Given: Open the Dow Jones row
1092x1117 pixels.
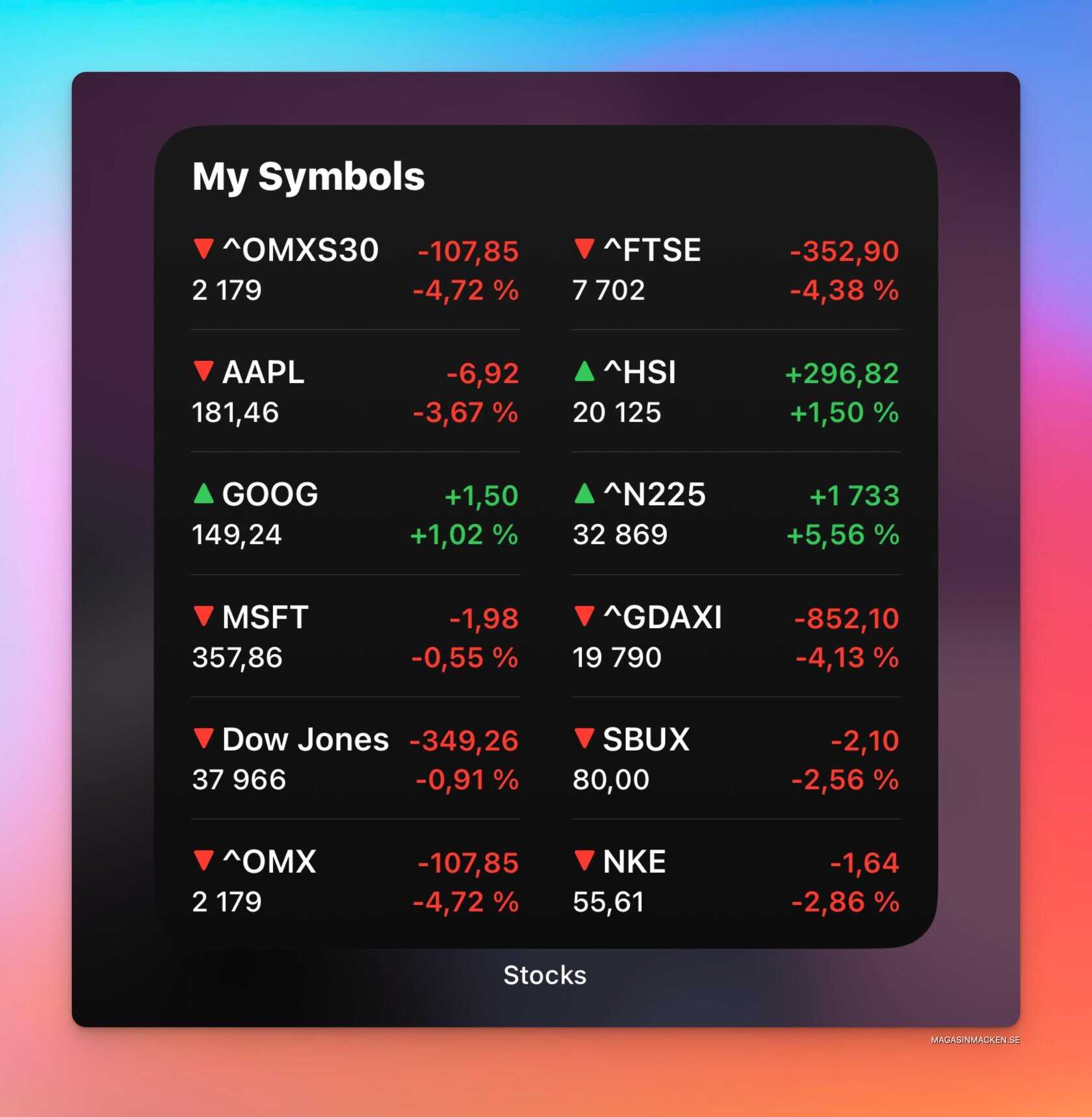Looking at the screenshot, I should [x=355, y=759].
